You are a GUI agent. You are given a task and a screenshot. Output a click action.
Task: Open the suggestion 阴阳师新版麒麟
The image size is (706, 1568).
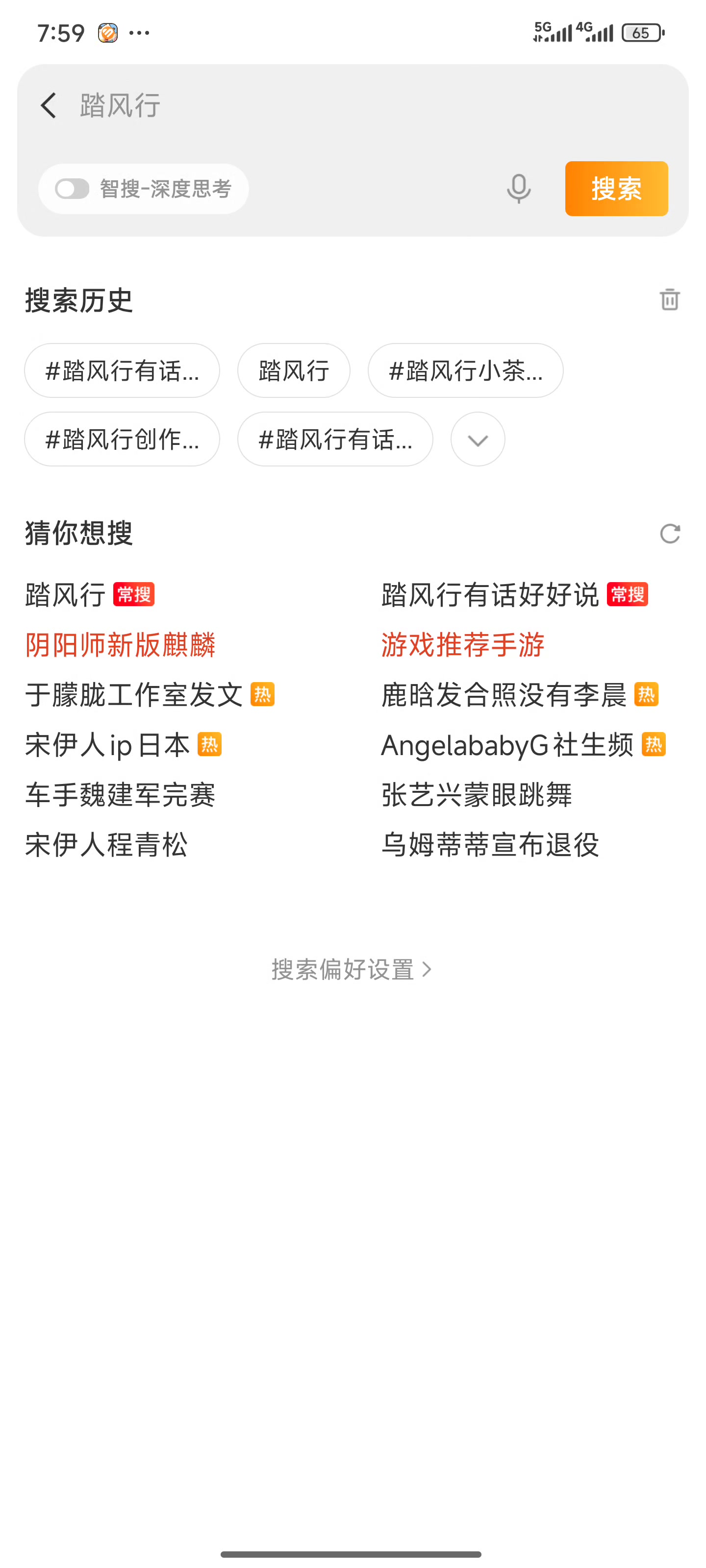(121, 645)
